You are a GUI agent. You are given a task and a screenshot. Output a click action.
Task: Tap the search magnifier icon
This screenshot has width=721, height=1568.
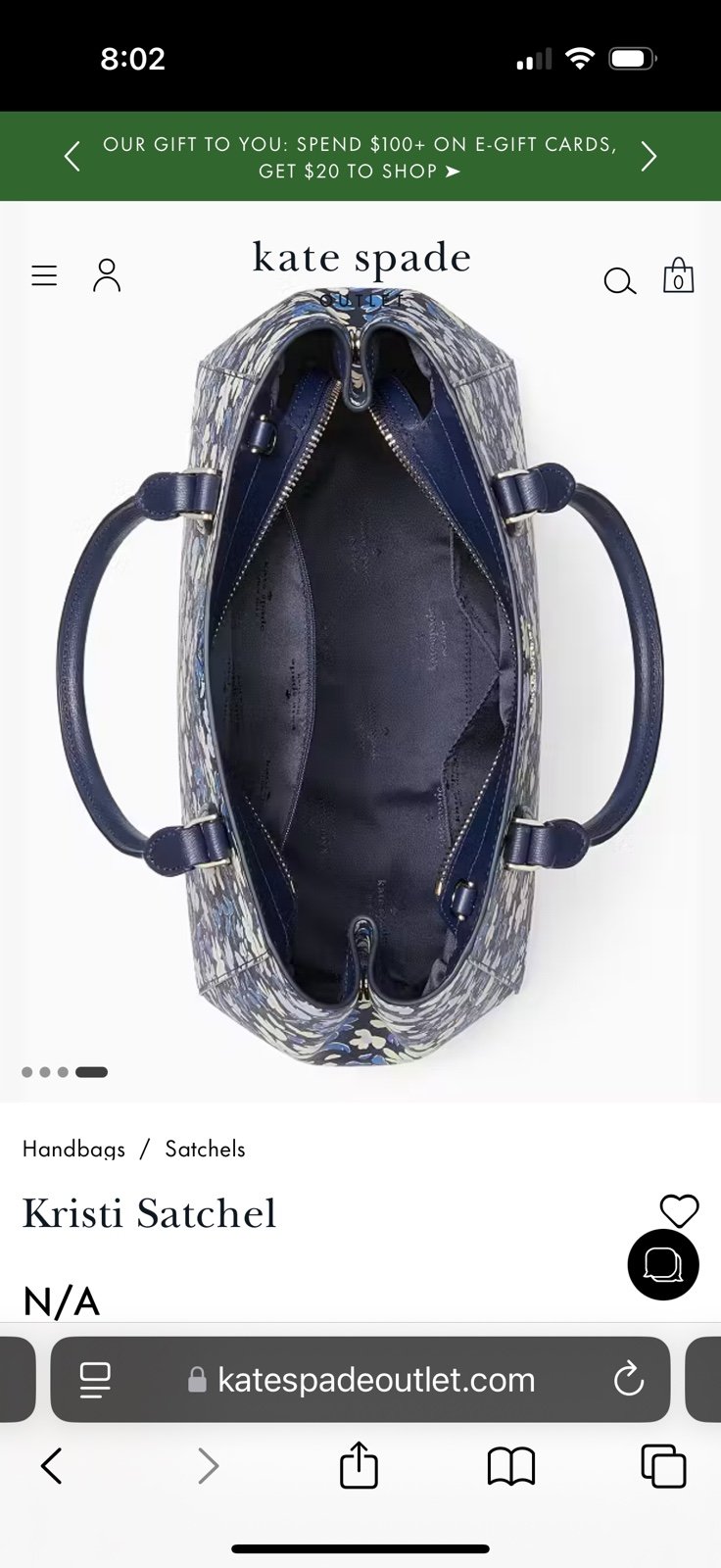(619, 281)
